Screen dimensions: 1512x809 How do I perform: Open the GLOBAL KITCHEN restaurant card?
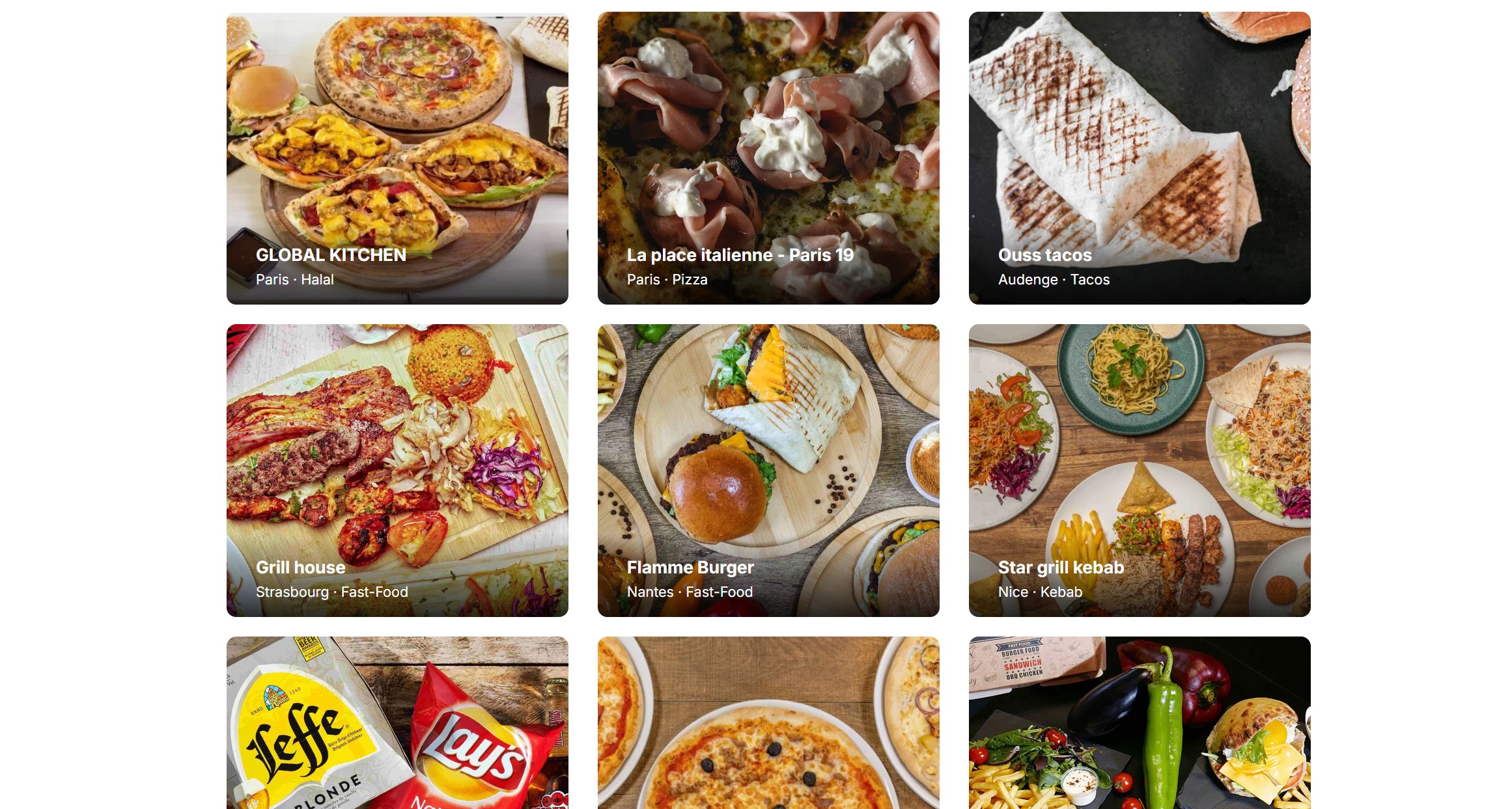click(397, 158)
